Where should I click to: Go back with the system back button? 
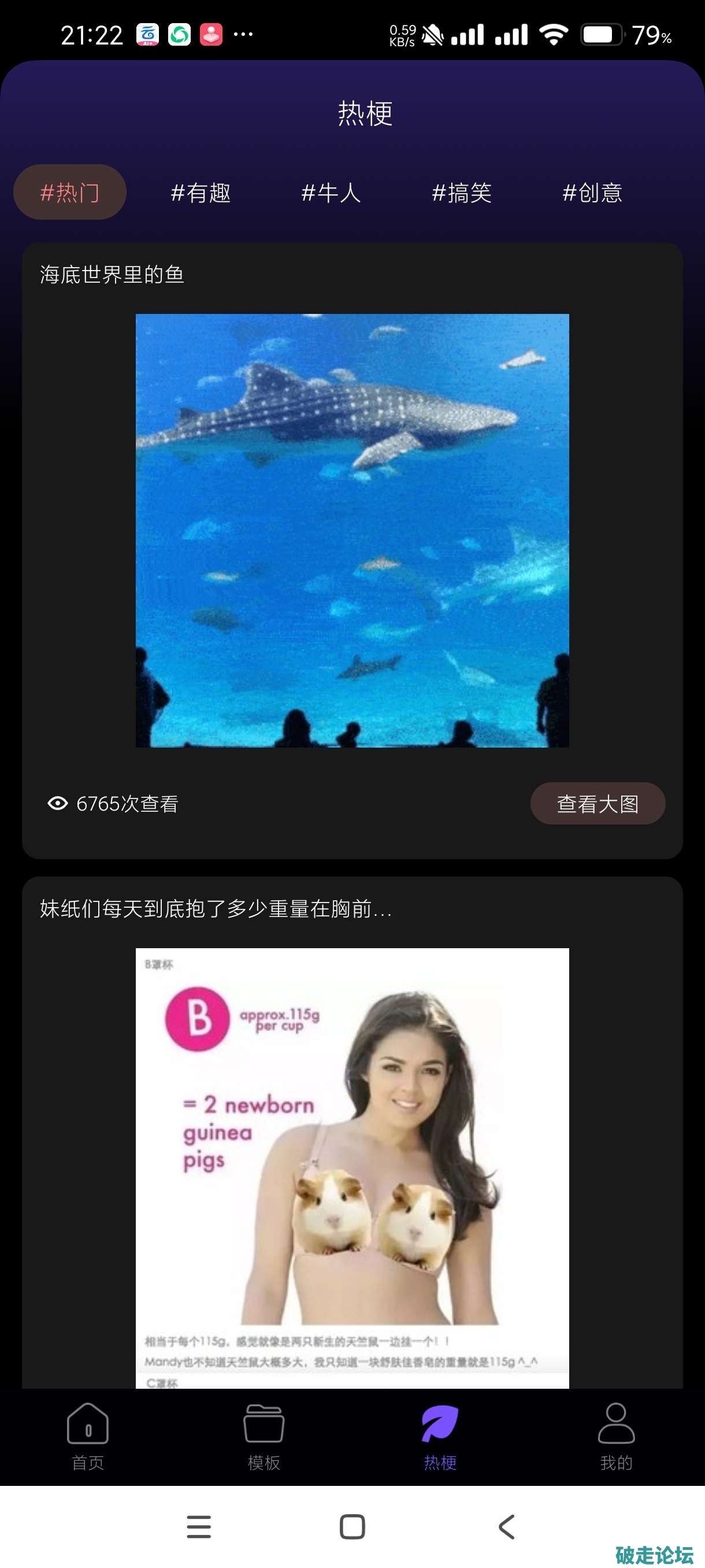pyautogui.click(x=506, y=1526)
